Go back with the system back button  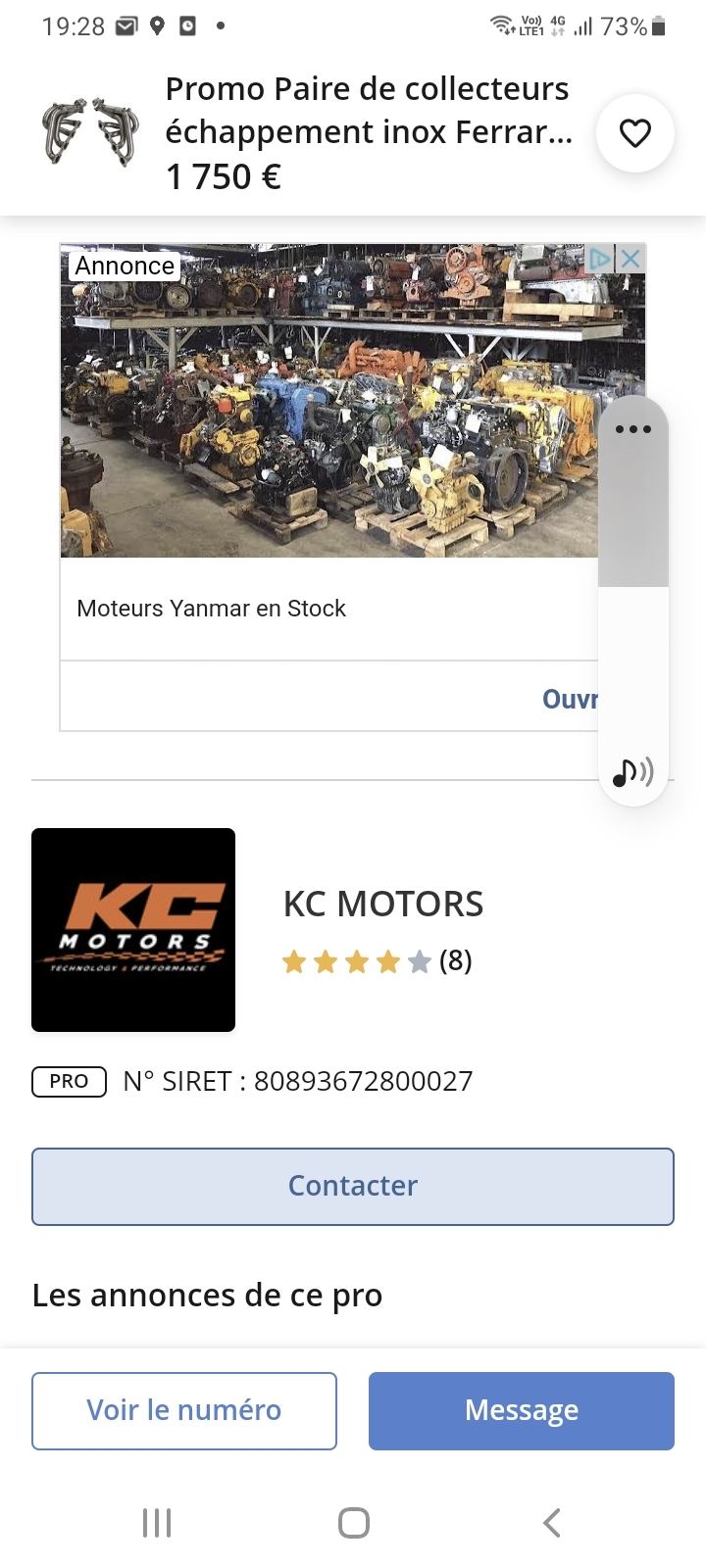[x=551, y=1523]
